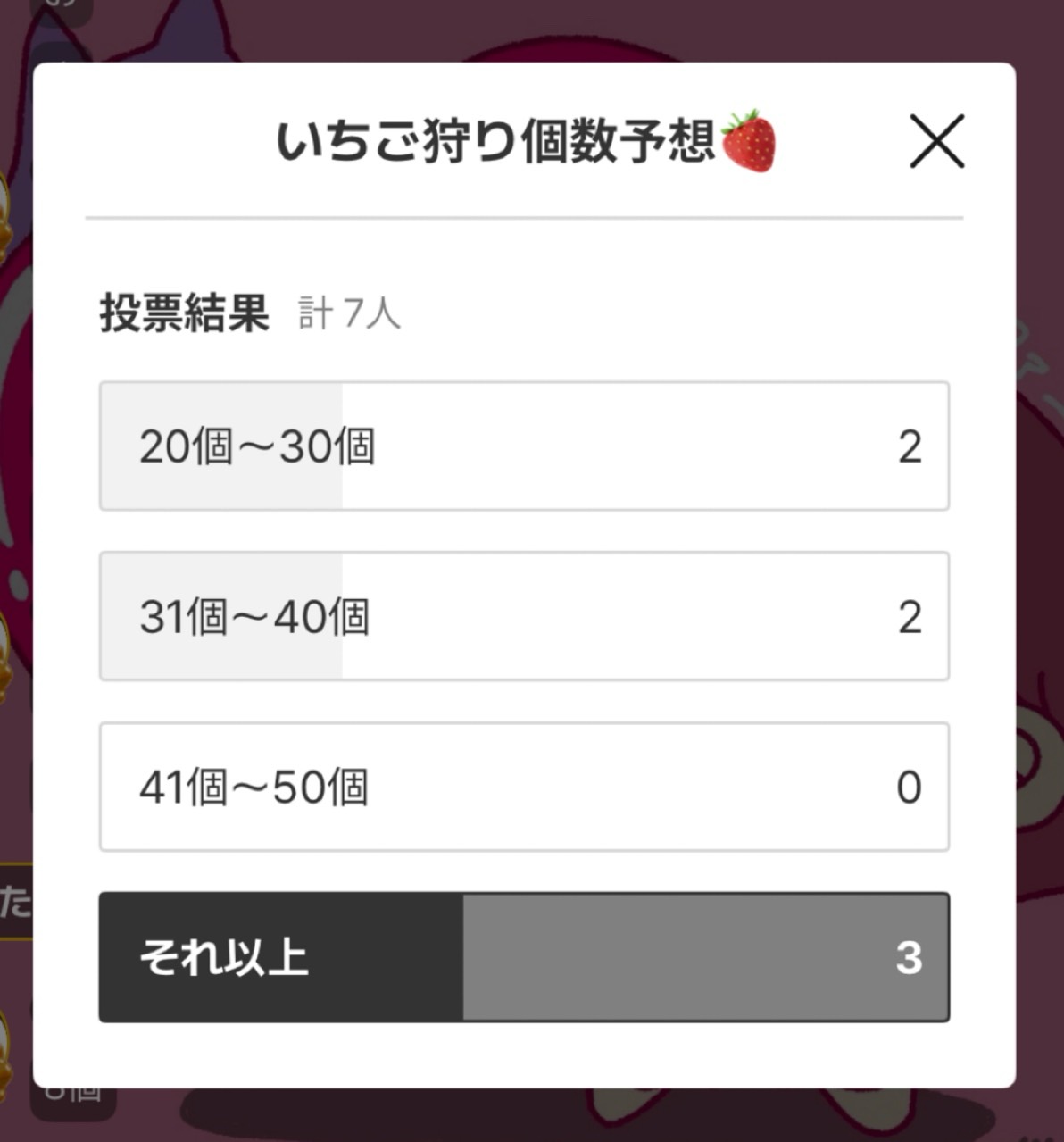
Task: Open the 投票結果 heading
Action: tap(184, 313)
